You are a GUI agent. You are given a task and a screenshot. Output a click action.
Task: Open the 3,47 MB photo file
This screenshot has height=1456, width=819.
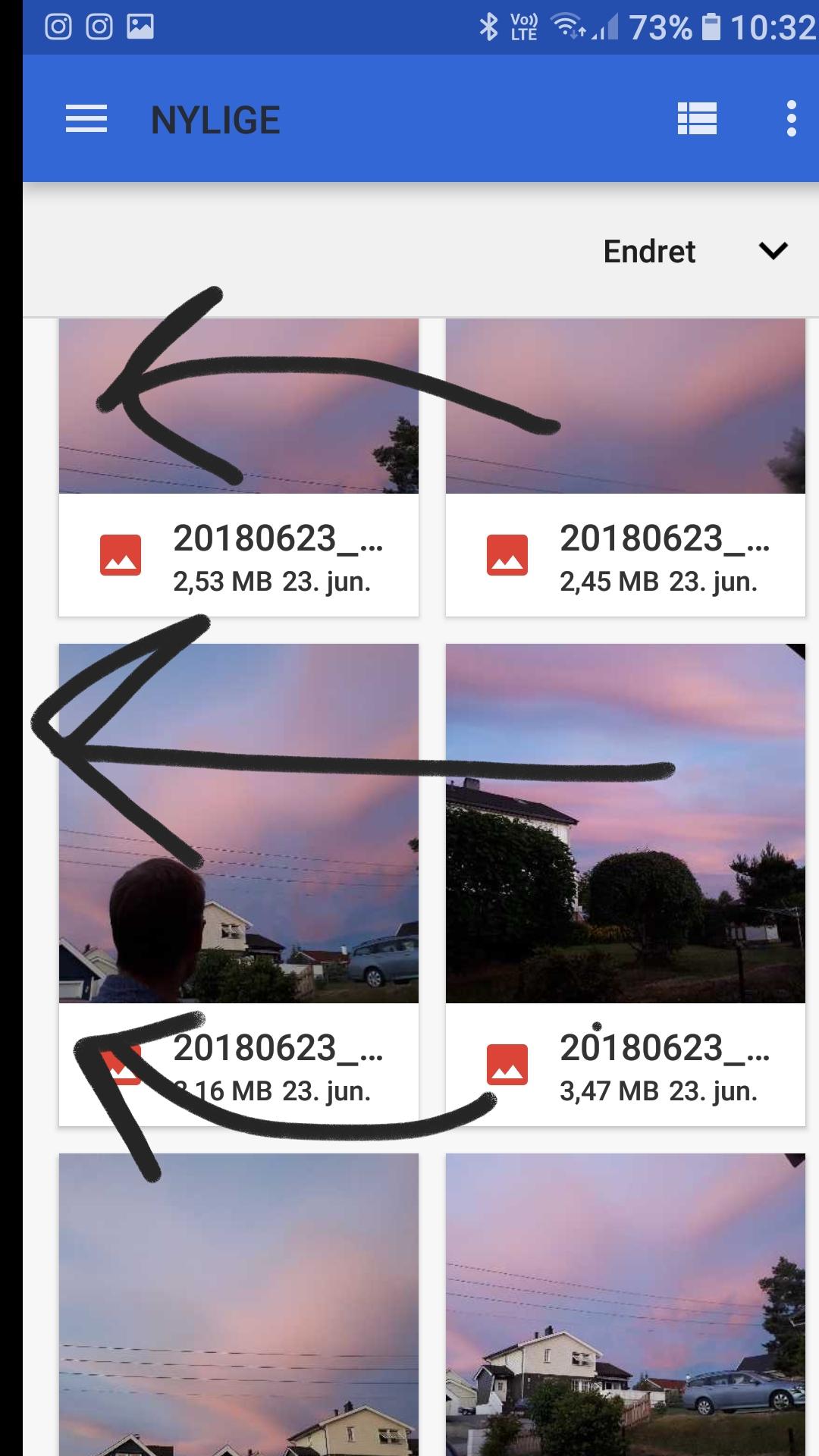click(626, 885)
